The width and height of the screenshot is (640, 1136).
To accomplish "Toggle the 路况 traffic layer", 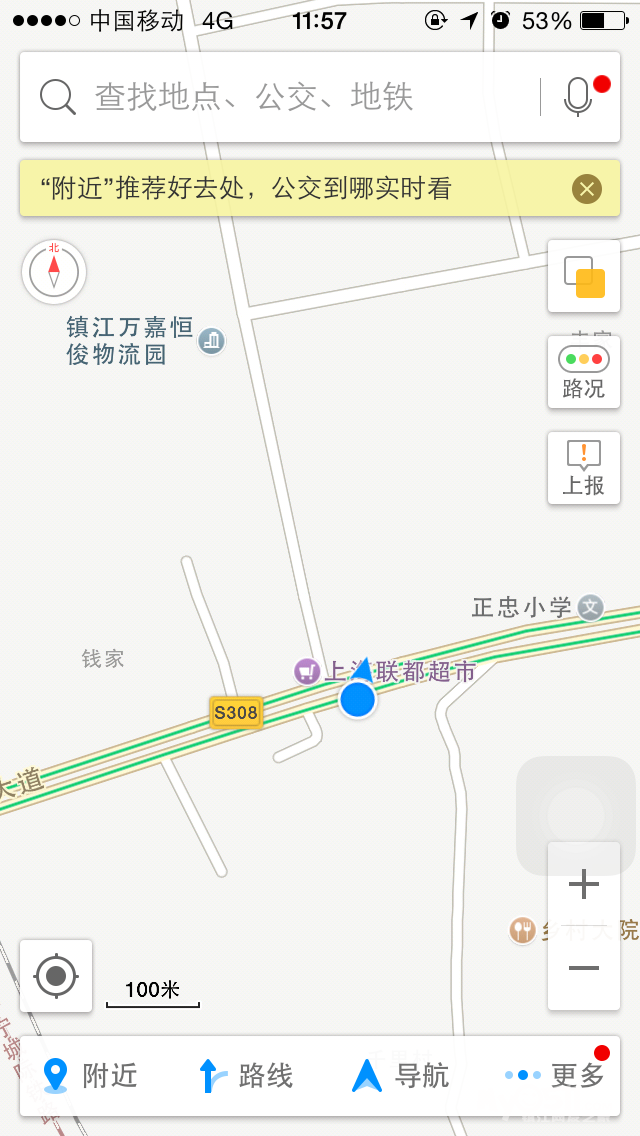I will click(584, 372).
